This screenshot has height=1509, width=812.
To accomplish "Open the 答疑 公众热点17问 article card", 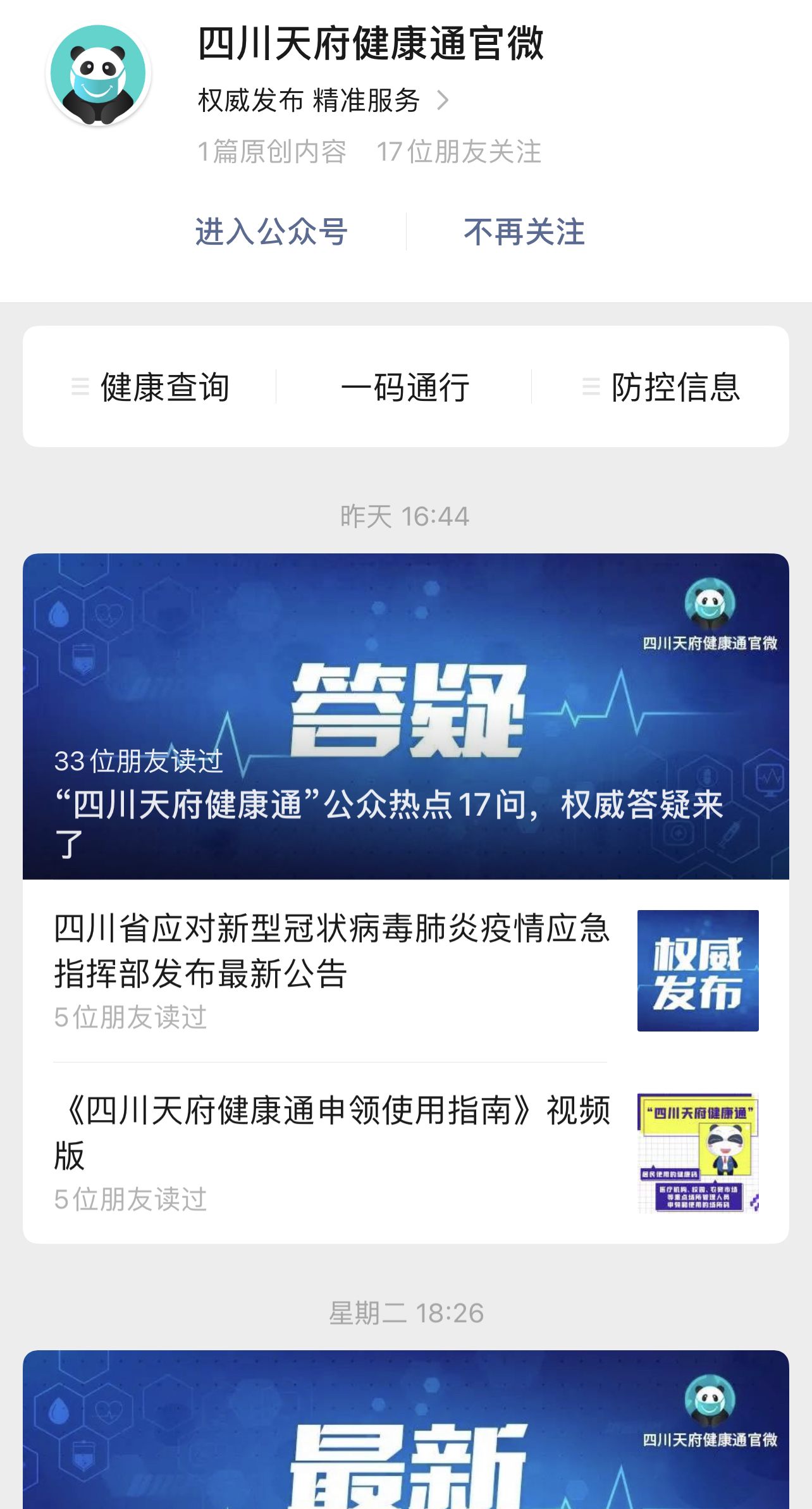I will [405, 716].
